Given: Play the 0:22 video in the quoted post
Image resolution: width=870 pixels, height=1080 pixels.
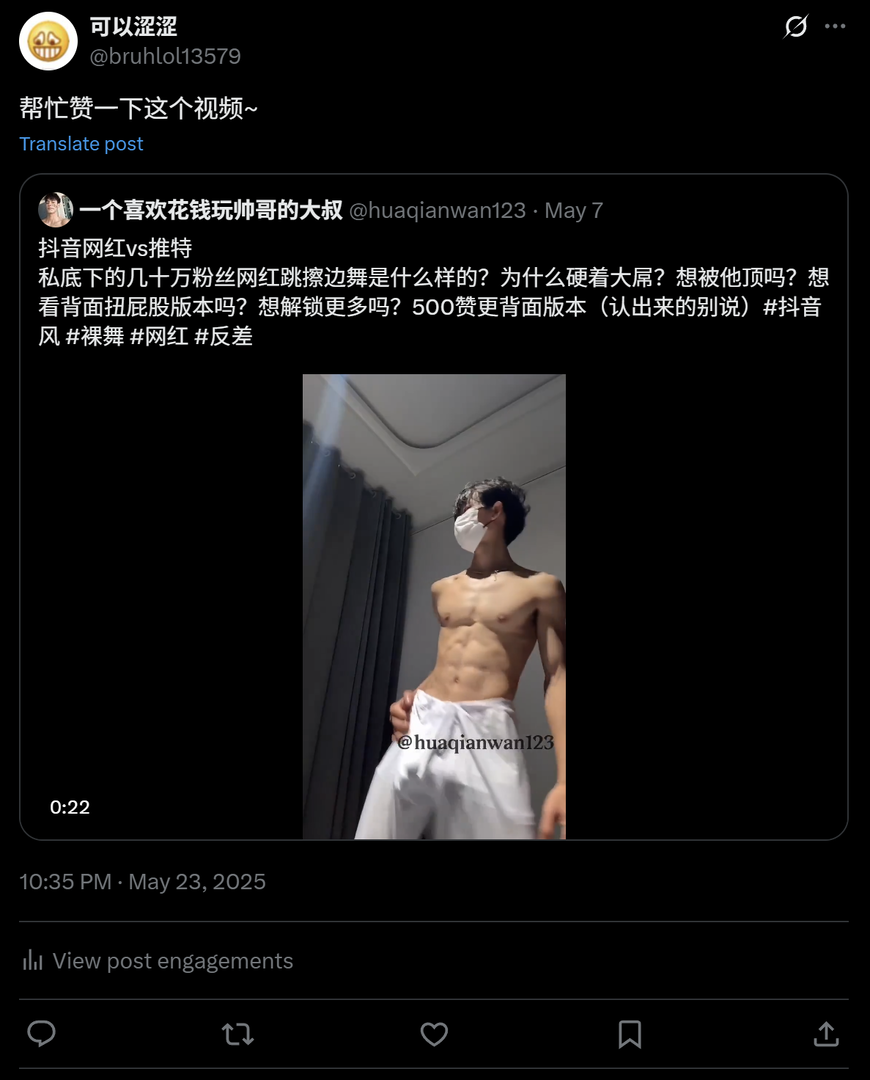Looking at the screenshot, I should [434, 606].
